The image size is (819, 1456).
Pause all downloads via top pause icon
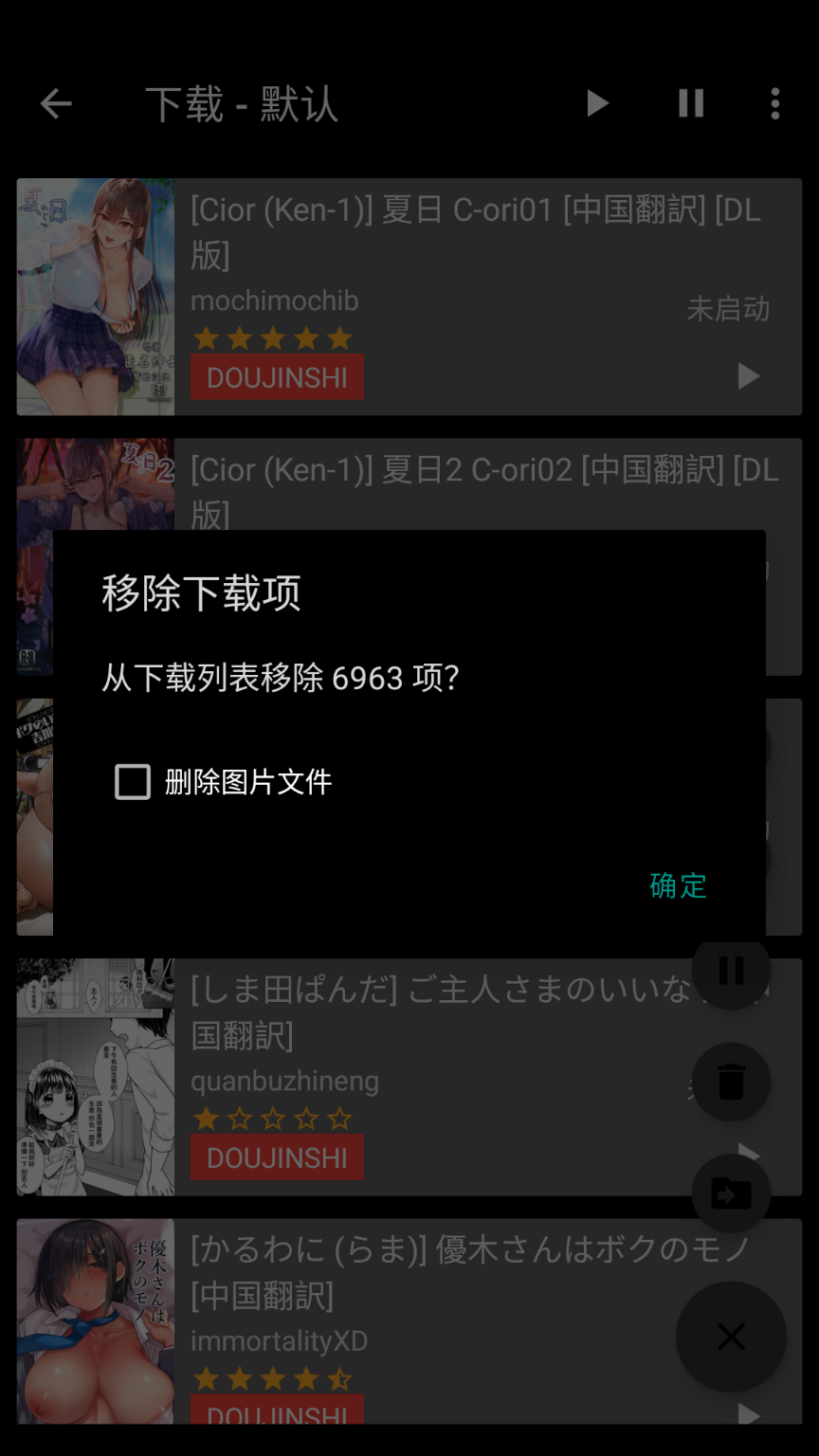(x=690, y=104)
